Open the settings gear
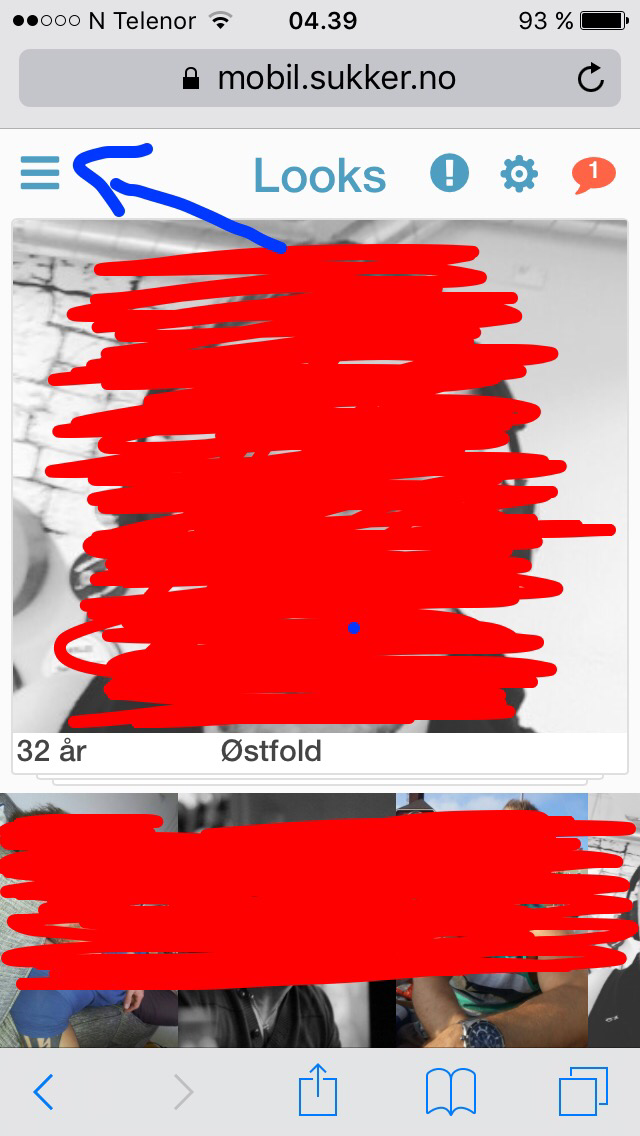The height and width of the screenshot is (1136, 640). click(x=520, y=174)
